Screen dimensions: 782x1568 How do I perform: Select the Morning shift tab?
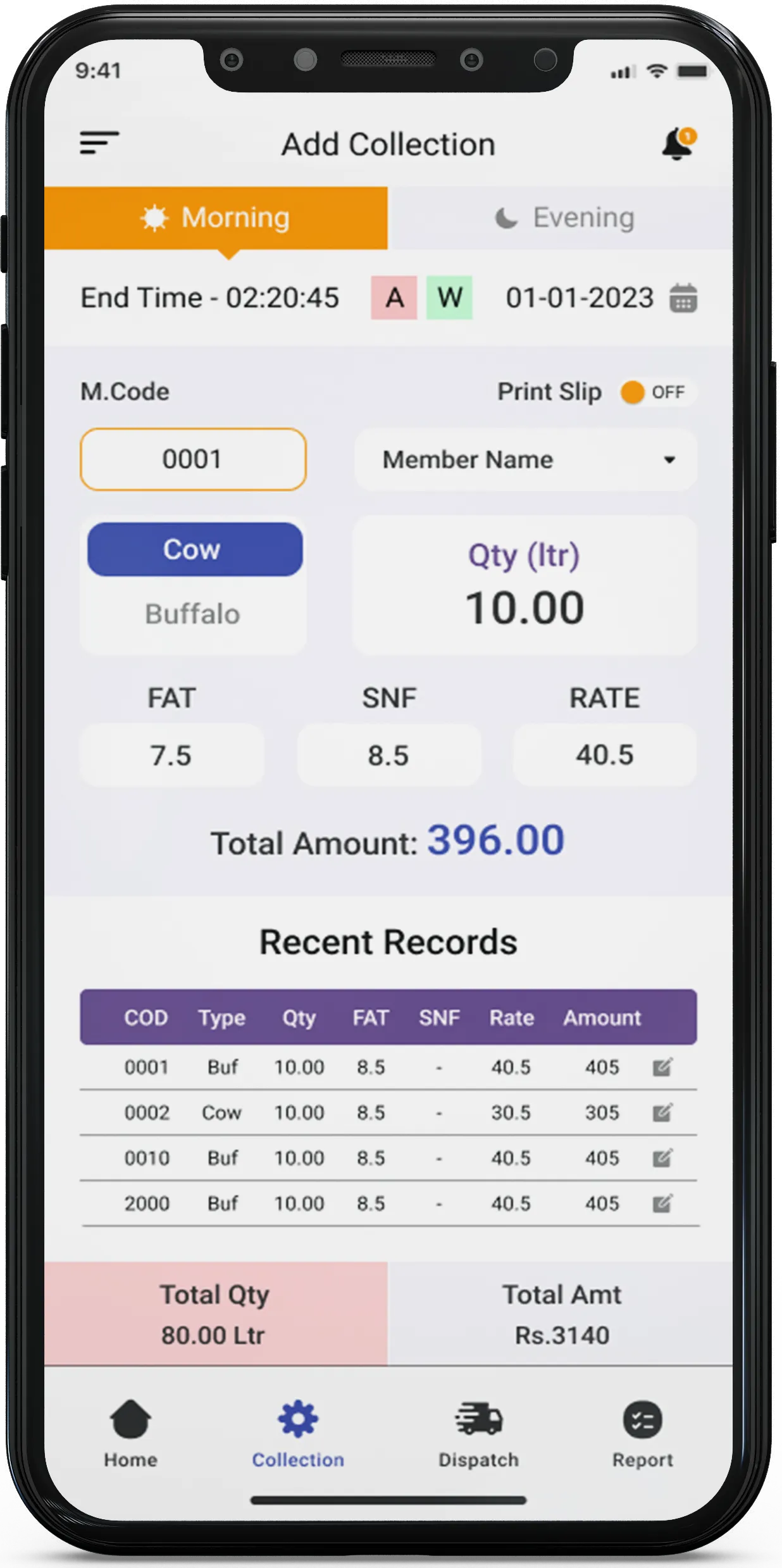point(216,218)
